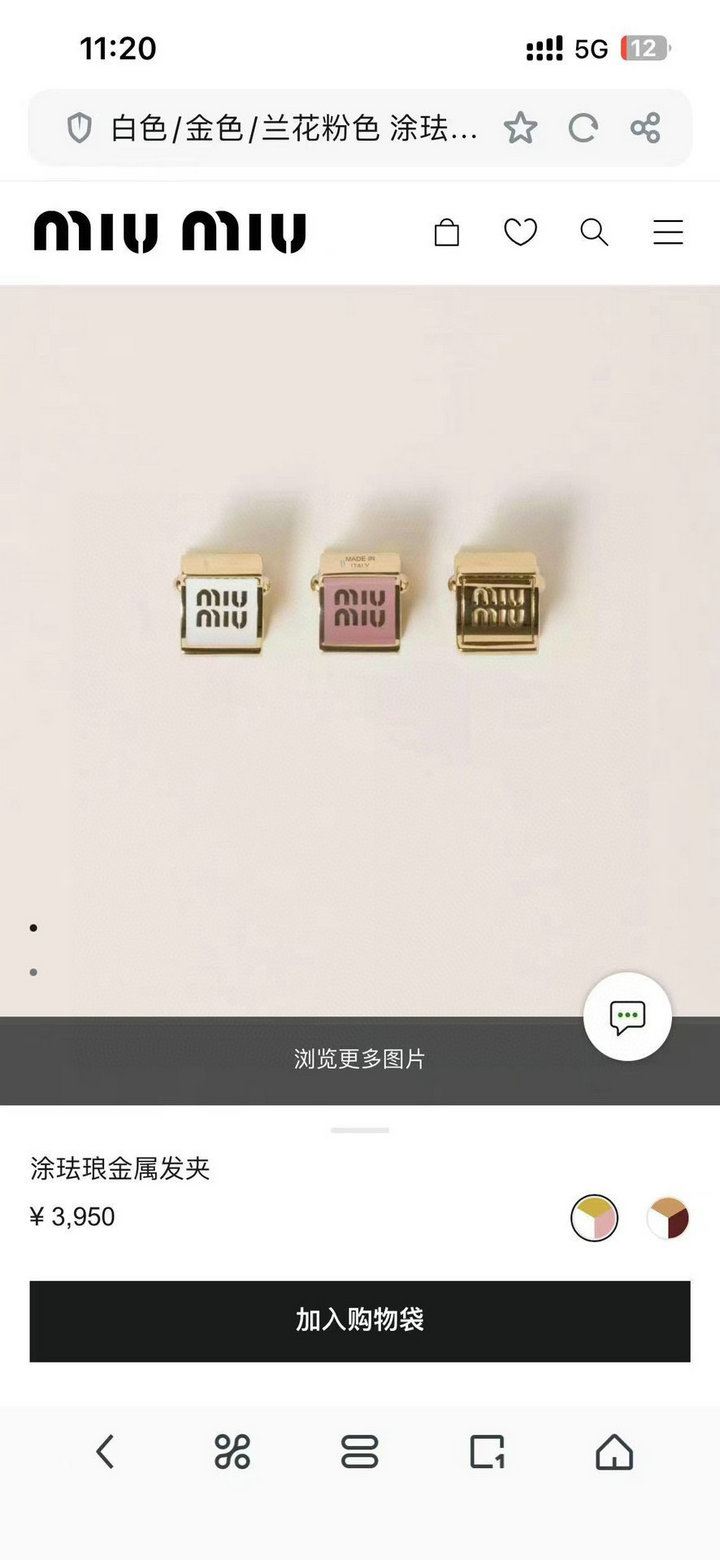The width and height of the screenshot is (720, 1560).
Task: Open the browser tools menu
Action: (x=232, y=1451)
